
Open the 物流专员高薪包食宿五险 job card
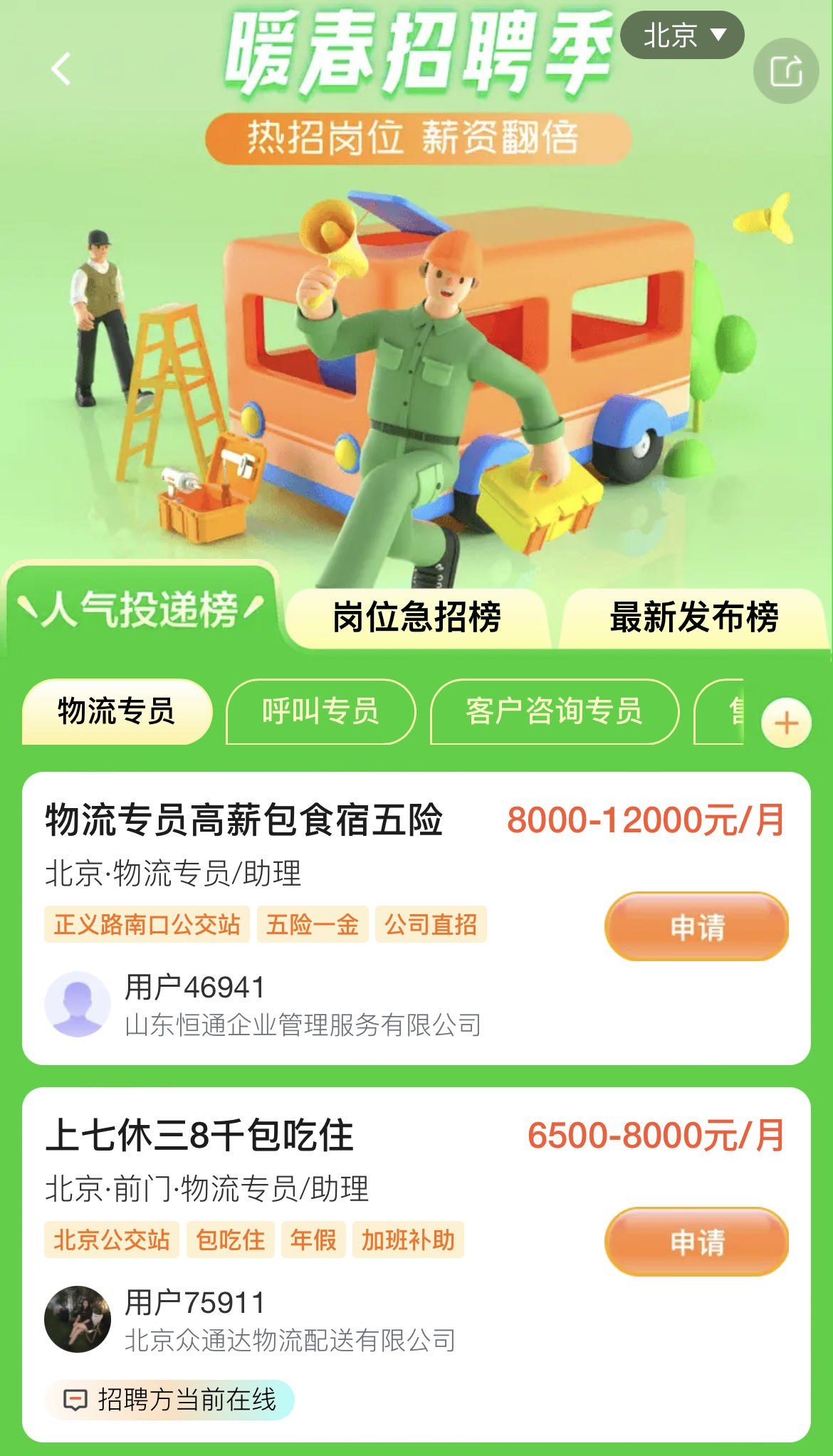(416, 918)
